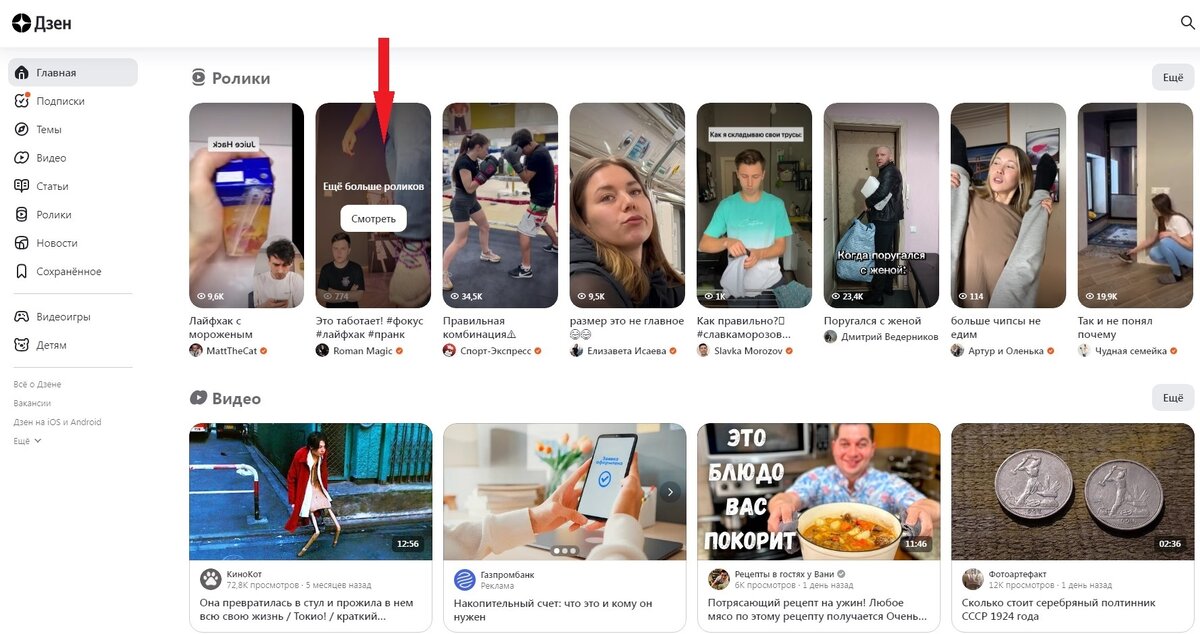Go to the Детям section
The height and width of the screenshot is (634, 1200).
click(51, 345)
